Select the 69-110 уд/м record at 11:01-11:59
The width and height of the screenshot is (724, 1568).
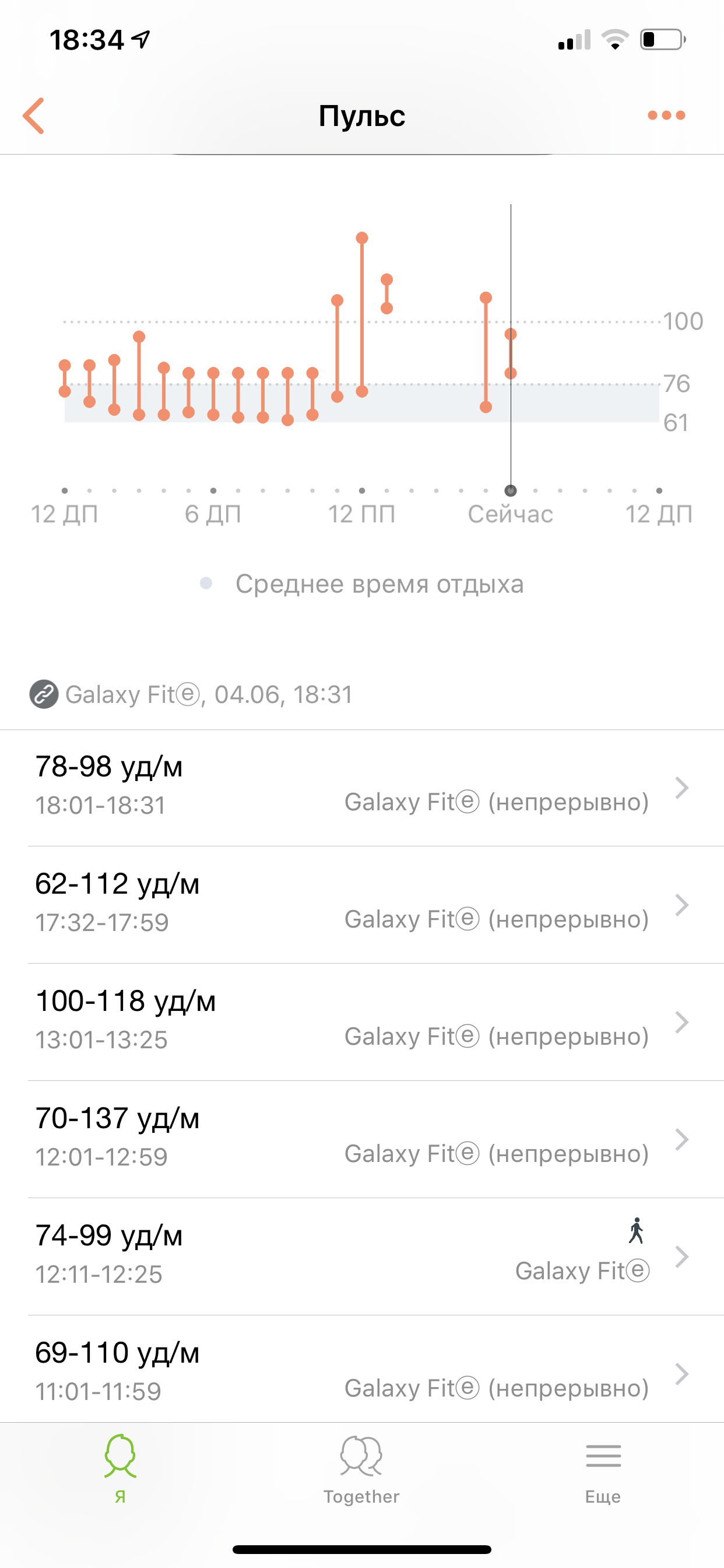point(362,1372)
